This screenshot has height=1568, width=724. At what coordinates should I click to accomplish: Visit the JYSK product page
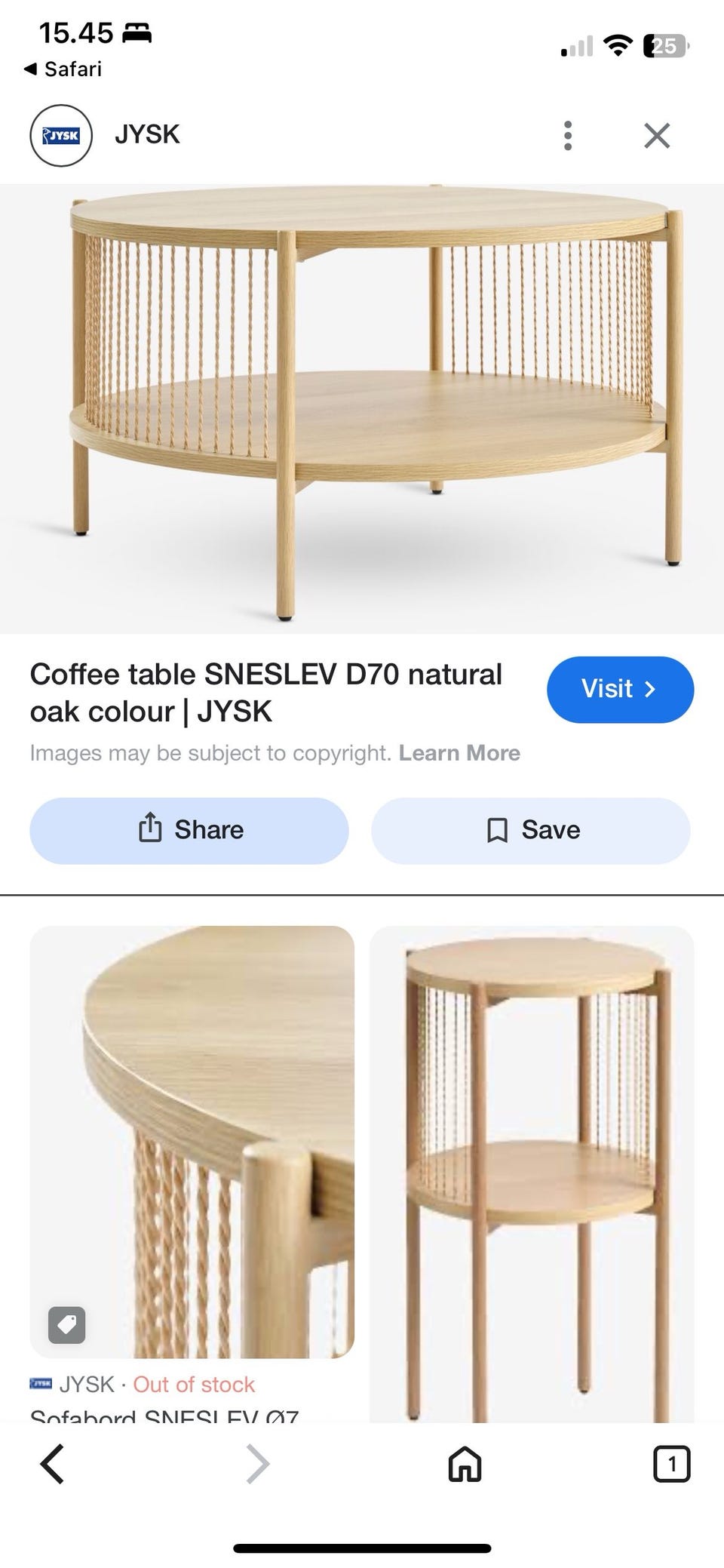coord(619,689)
